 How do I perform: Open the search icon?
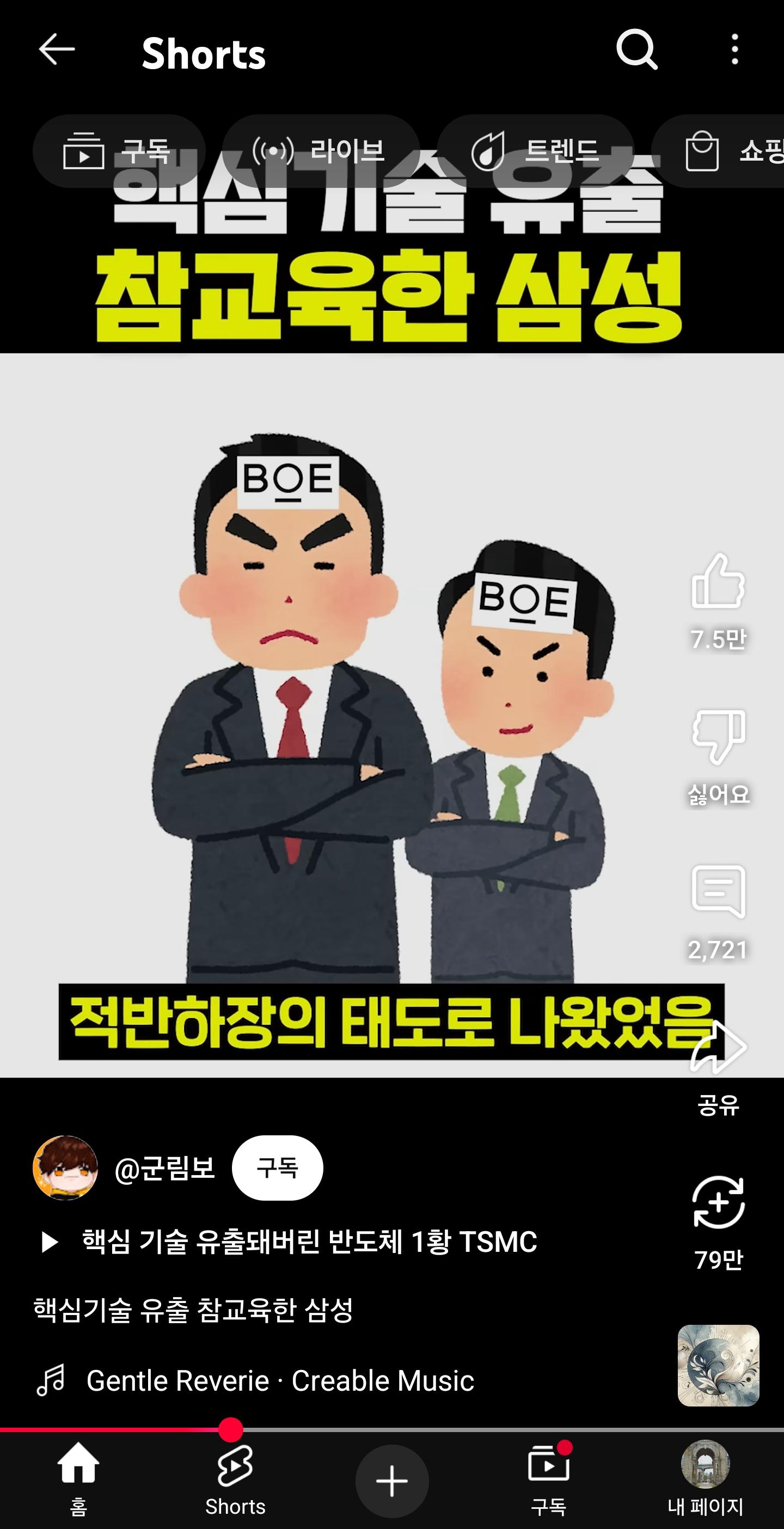click(x=636, y=49)
